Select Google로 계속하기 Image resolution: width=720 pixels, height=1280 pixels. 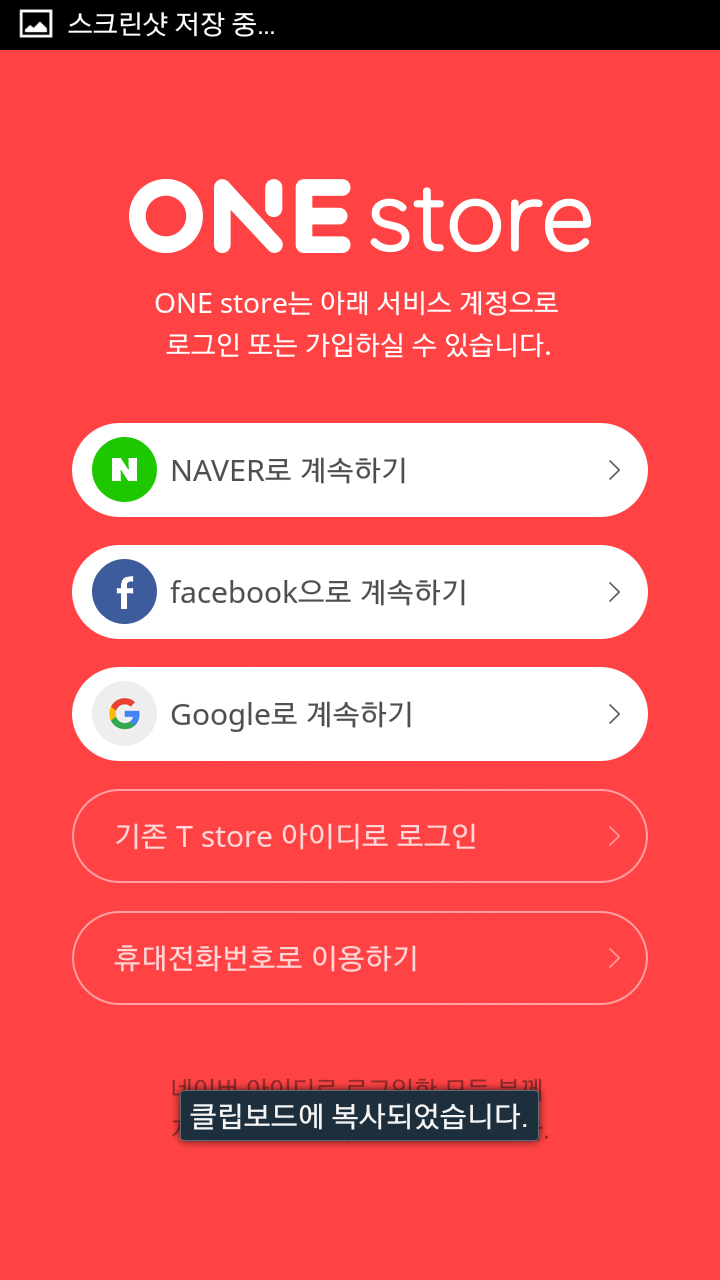pos(360,714)
